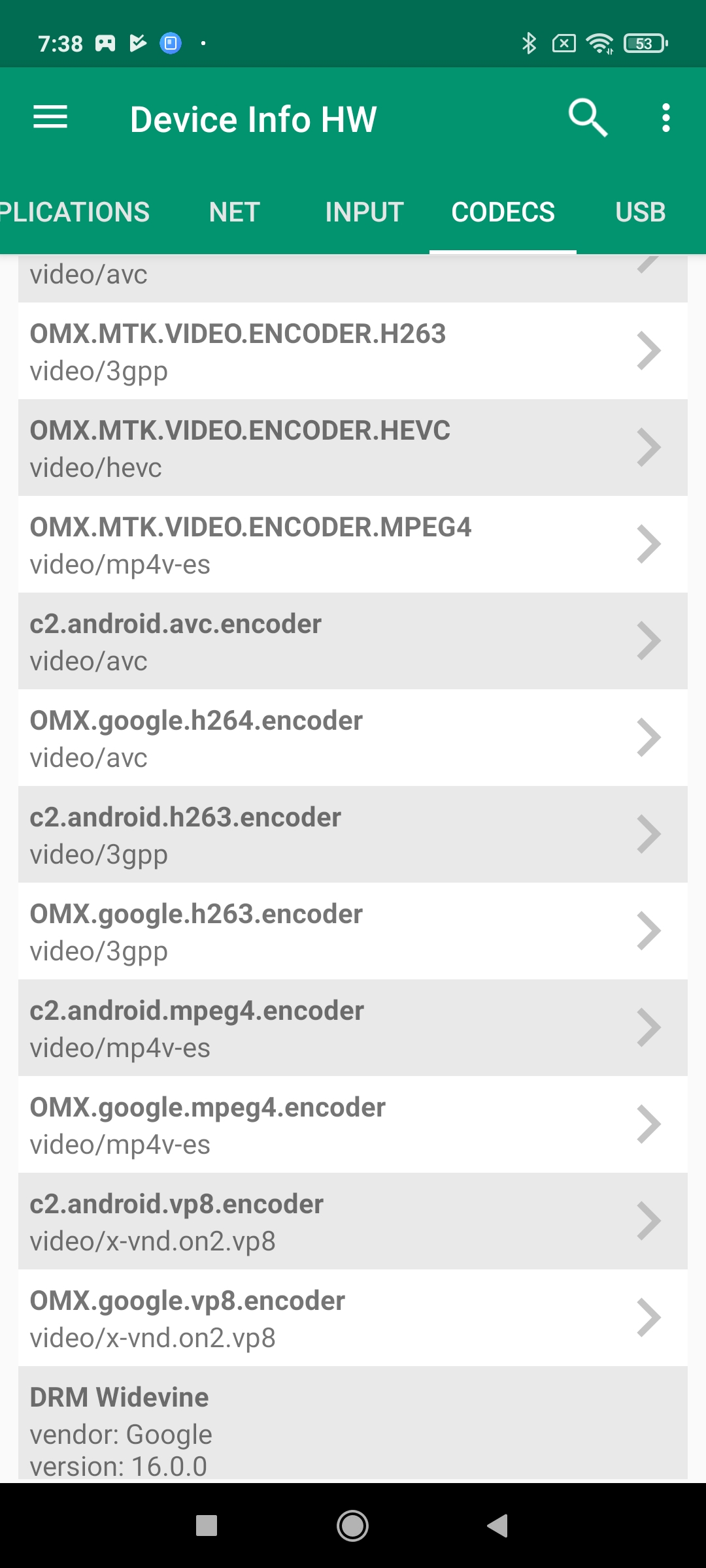This screenshot has height=1568, width=706.
Task: Tap the c2.android.vp8.encoder entry
Action: click(353, 1222)
